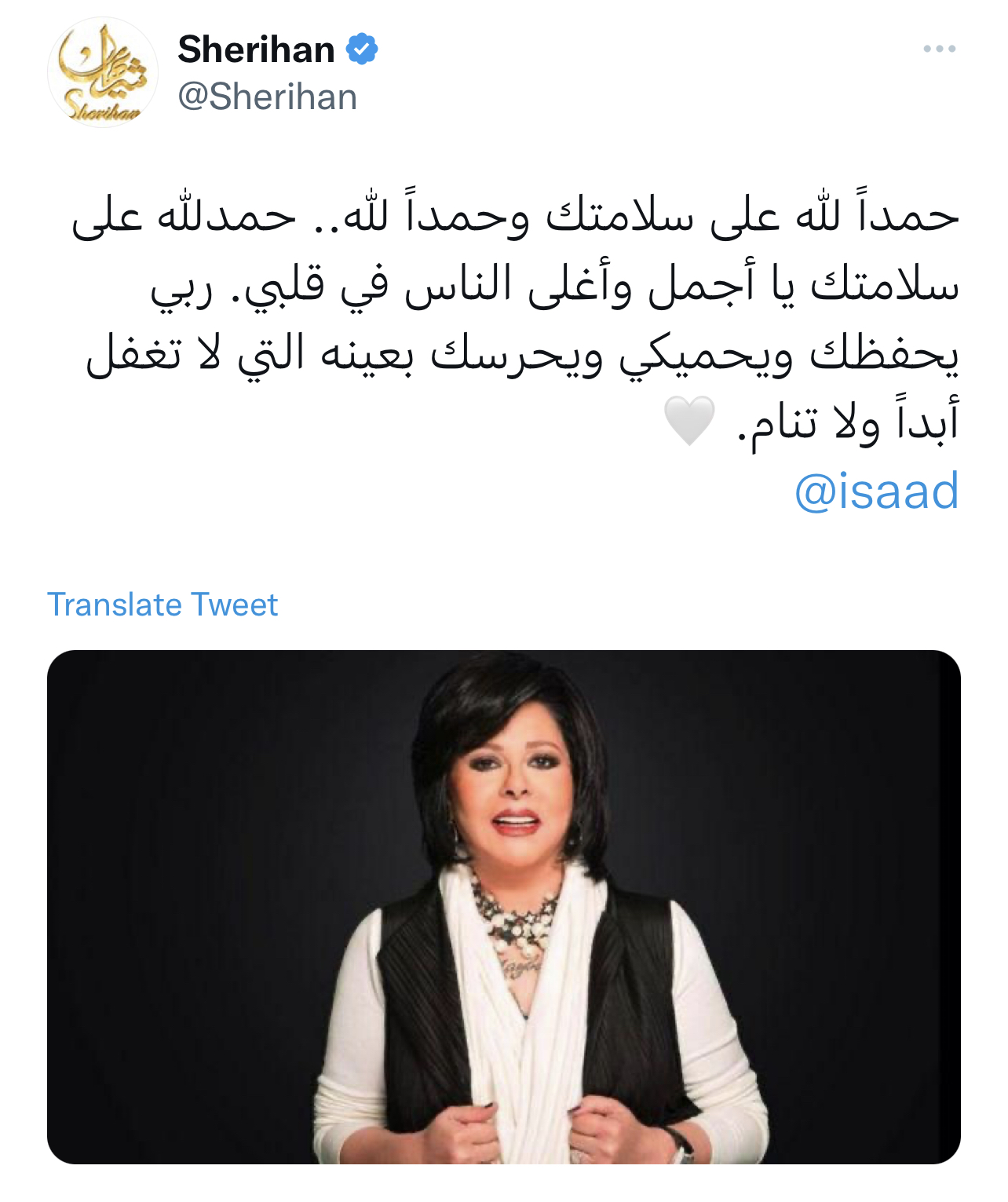This screenshot has height=1202, width=1008.
Task: Open the mentioned @isaad profile
Action: coord(876,491)
